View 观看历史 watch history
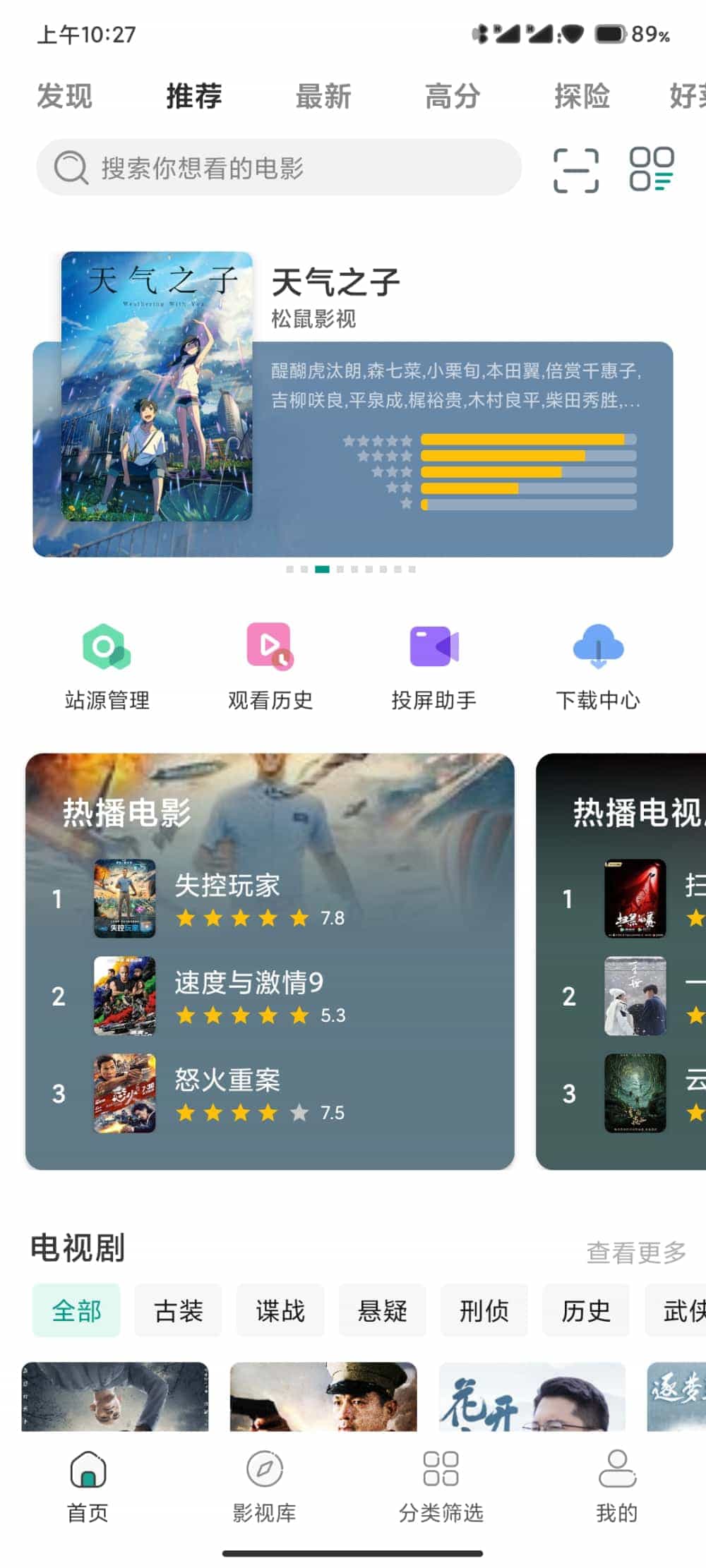706x1568 pixels. tap(270, 666)
